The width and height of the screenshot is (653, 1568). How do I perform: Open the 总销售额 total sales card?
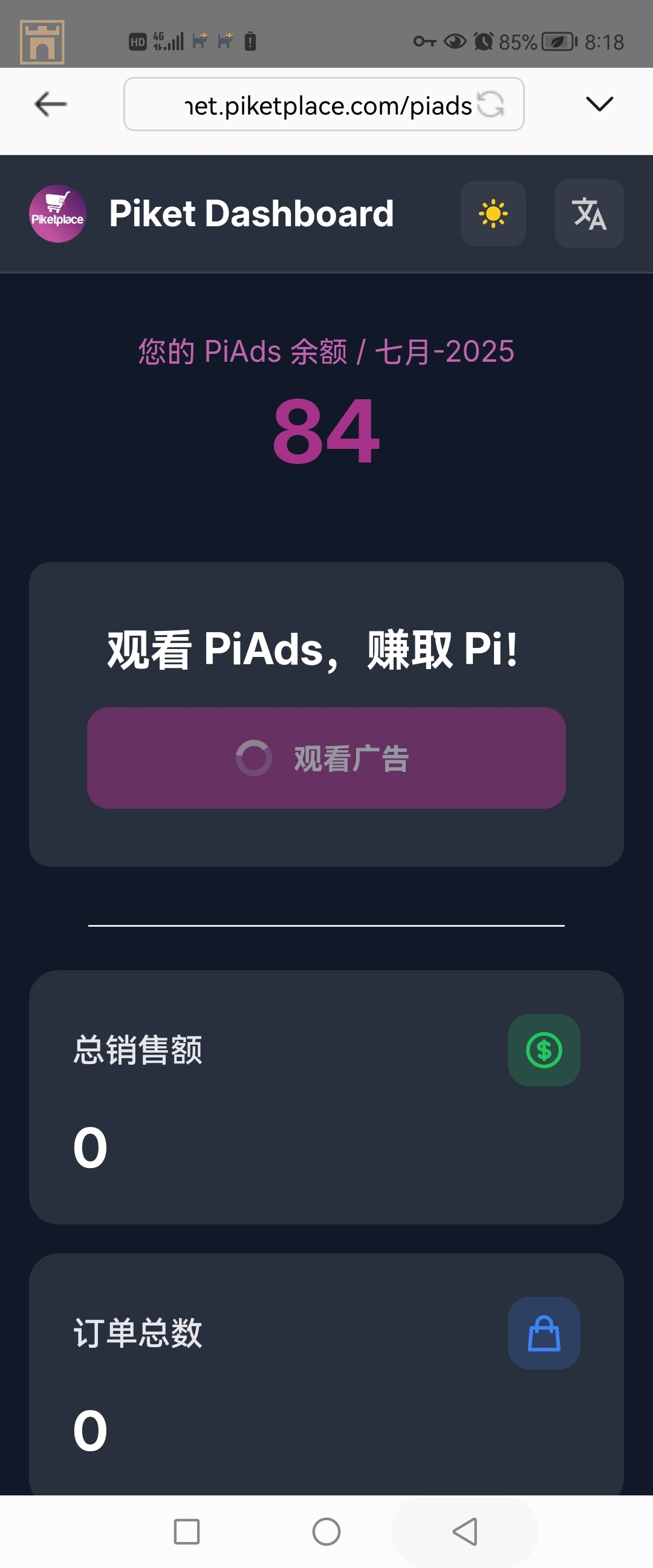(326, 1097)
